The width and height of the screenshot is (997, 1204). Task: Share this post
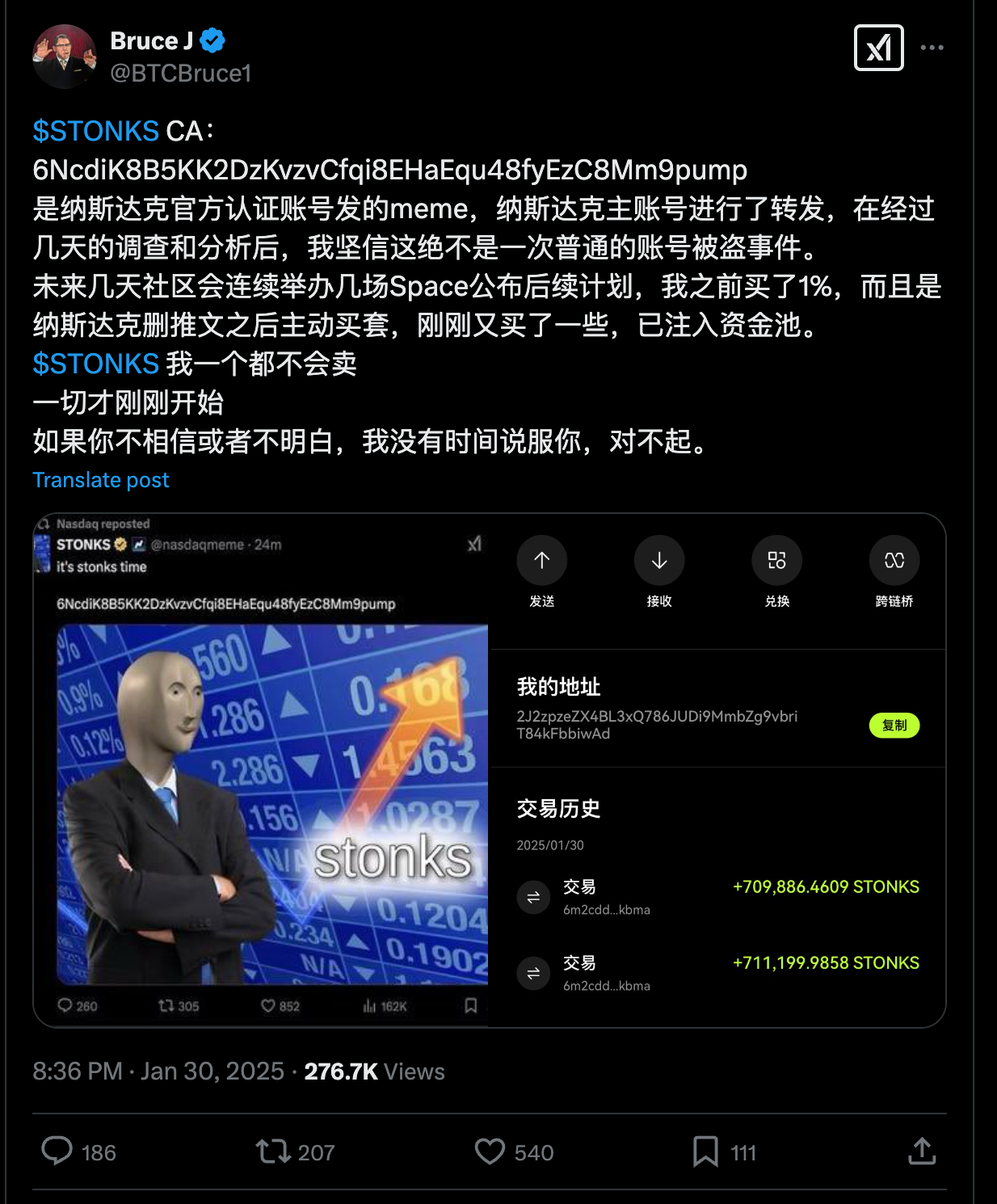(921, 1151)
